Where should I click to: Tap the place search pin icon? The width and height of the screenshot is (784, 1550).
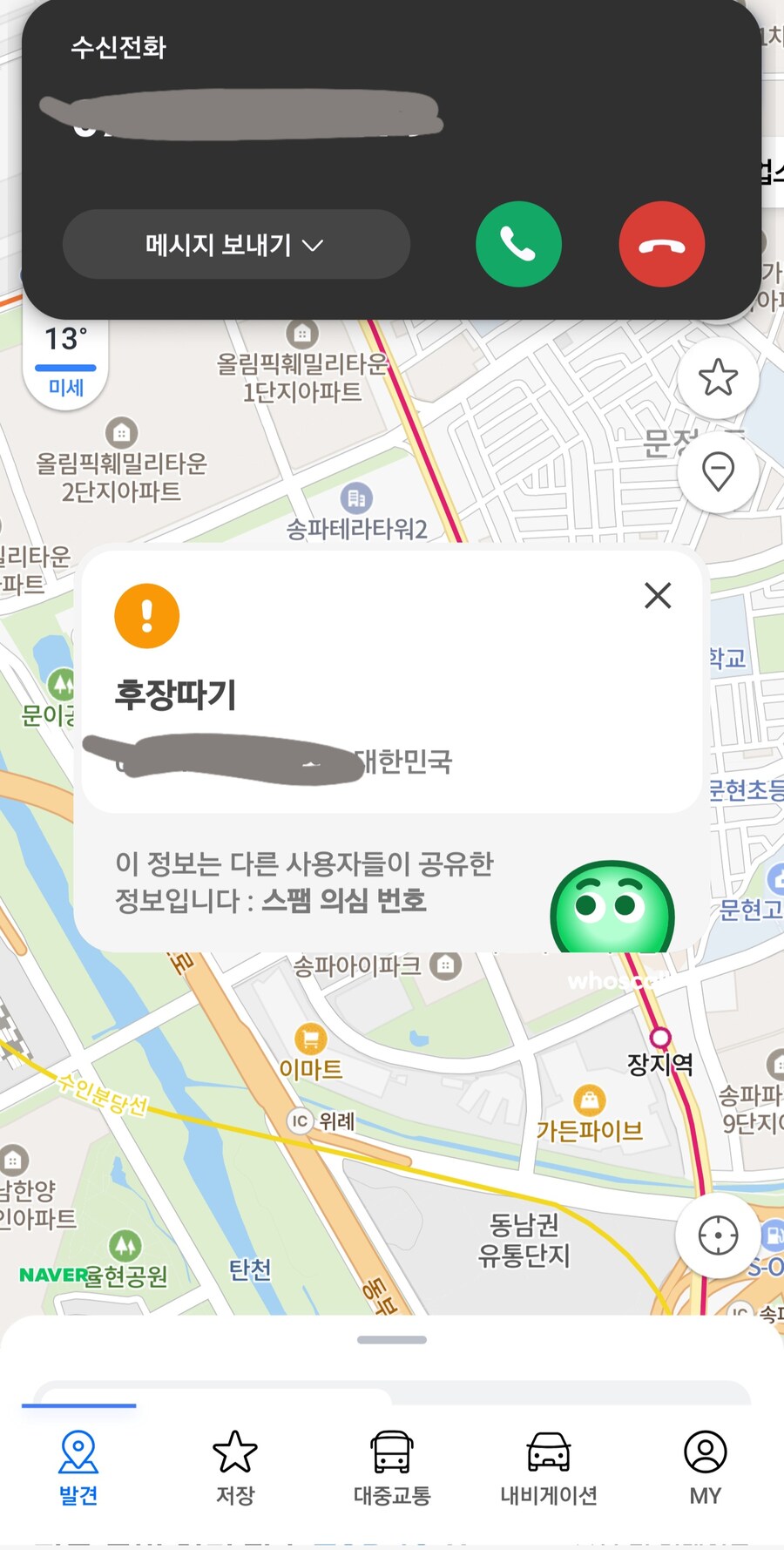[718, 471]
